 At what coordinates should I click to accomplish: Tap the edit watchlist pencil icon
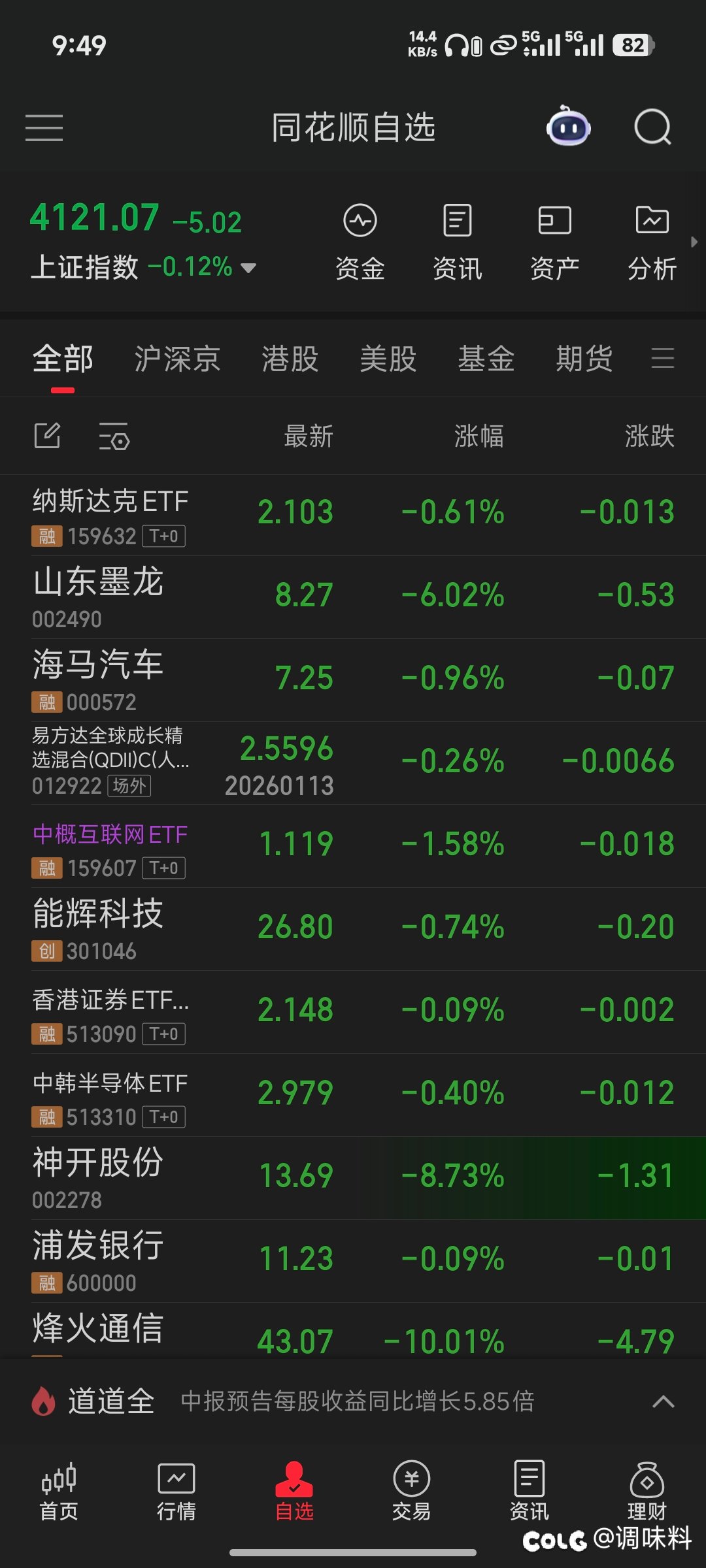coord(46,434)
